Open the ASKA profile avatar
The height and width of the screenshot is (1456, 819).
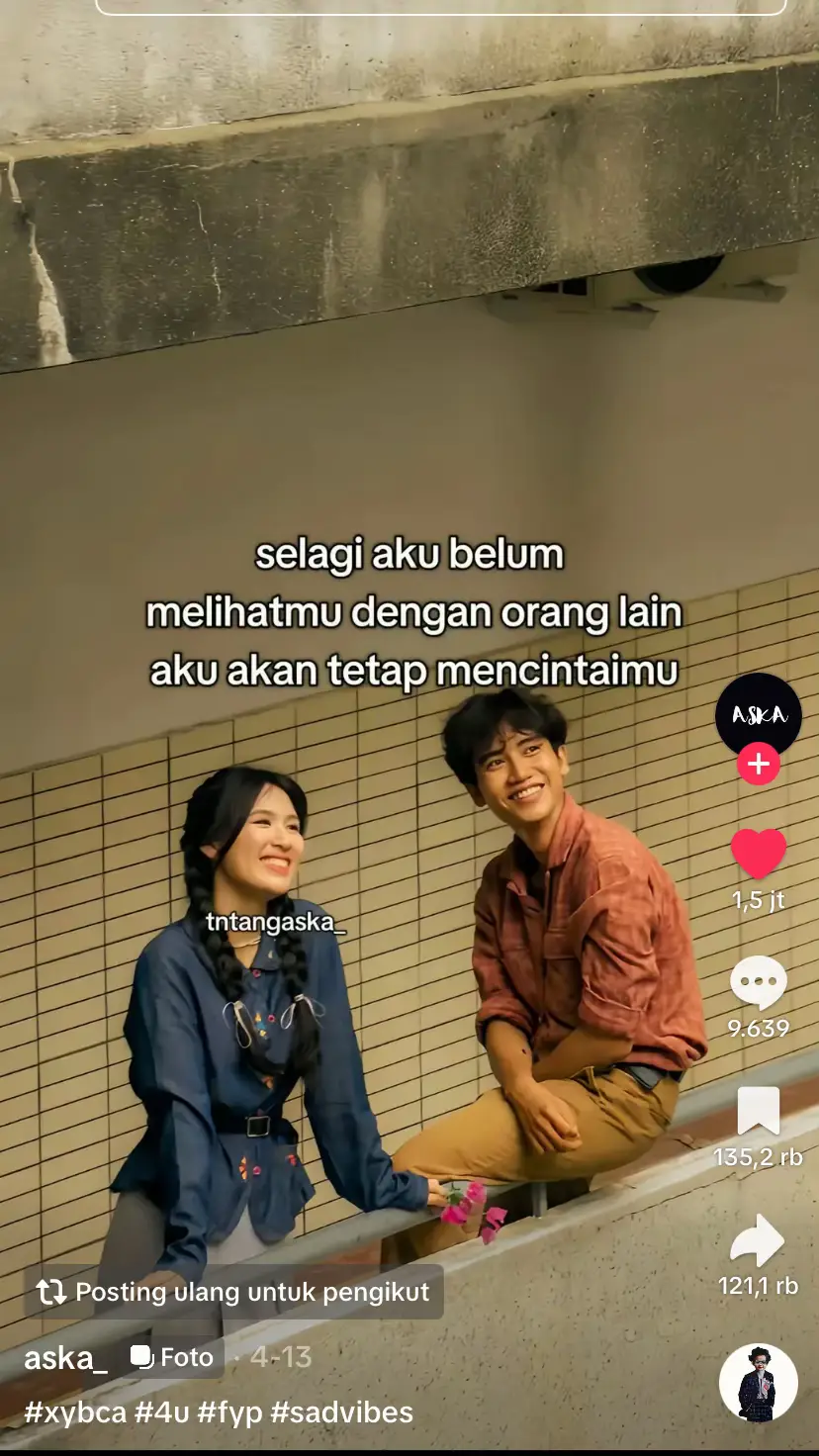pyautogui.click(x=758, y=714)
